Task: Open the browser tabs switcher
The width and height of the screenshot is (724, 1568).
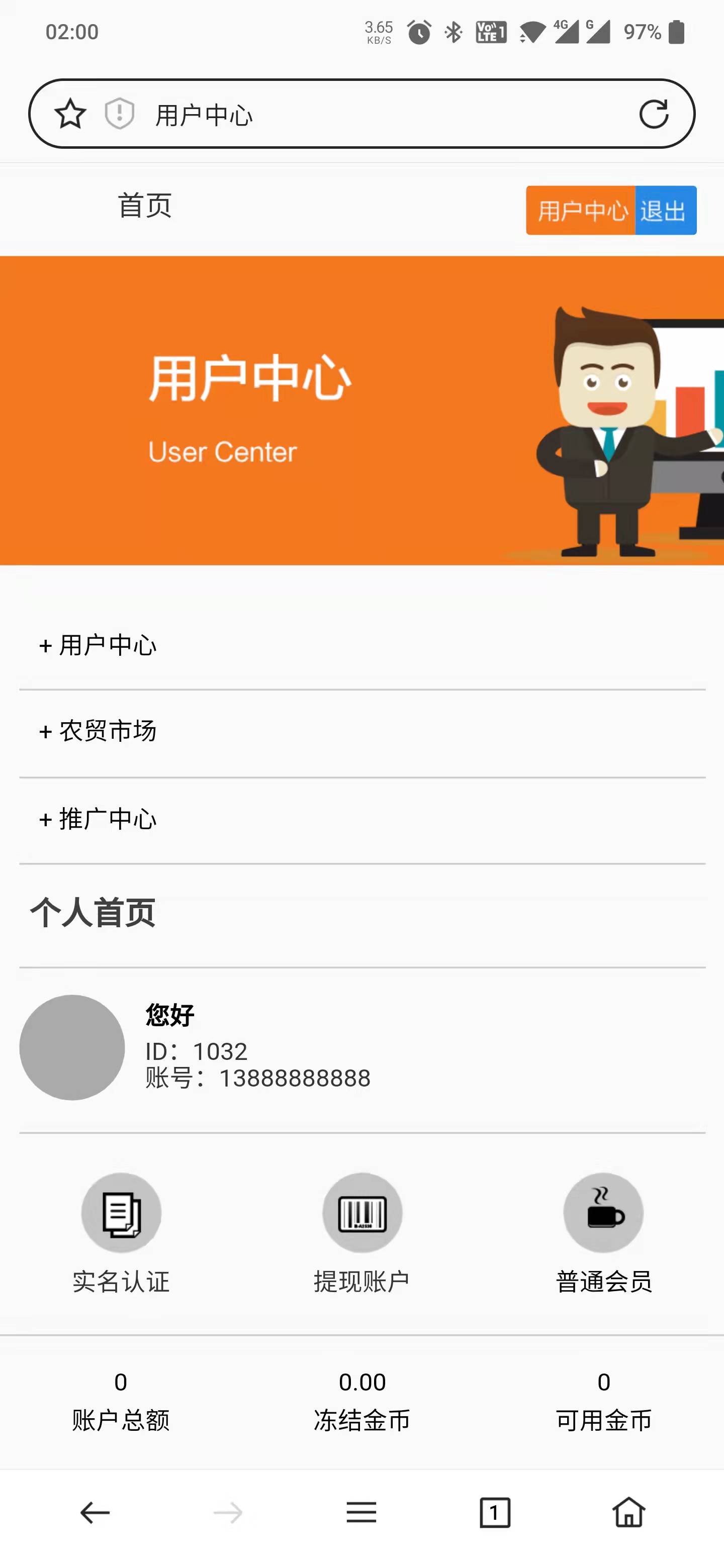Action: (x=494, y=1513)
